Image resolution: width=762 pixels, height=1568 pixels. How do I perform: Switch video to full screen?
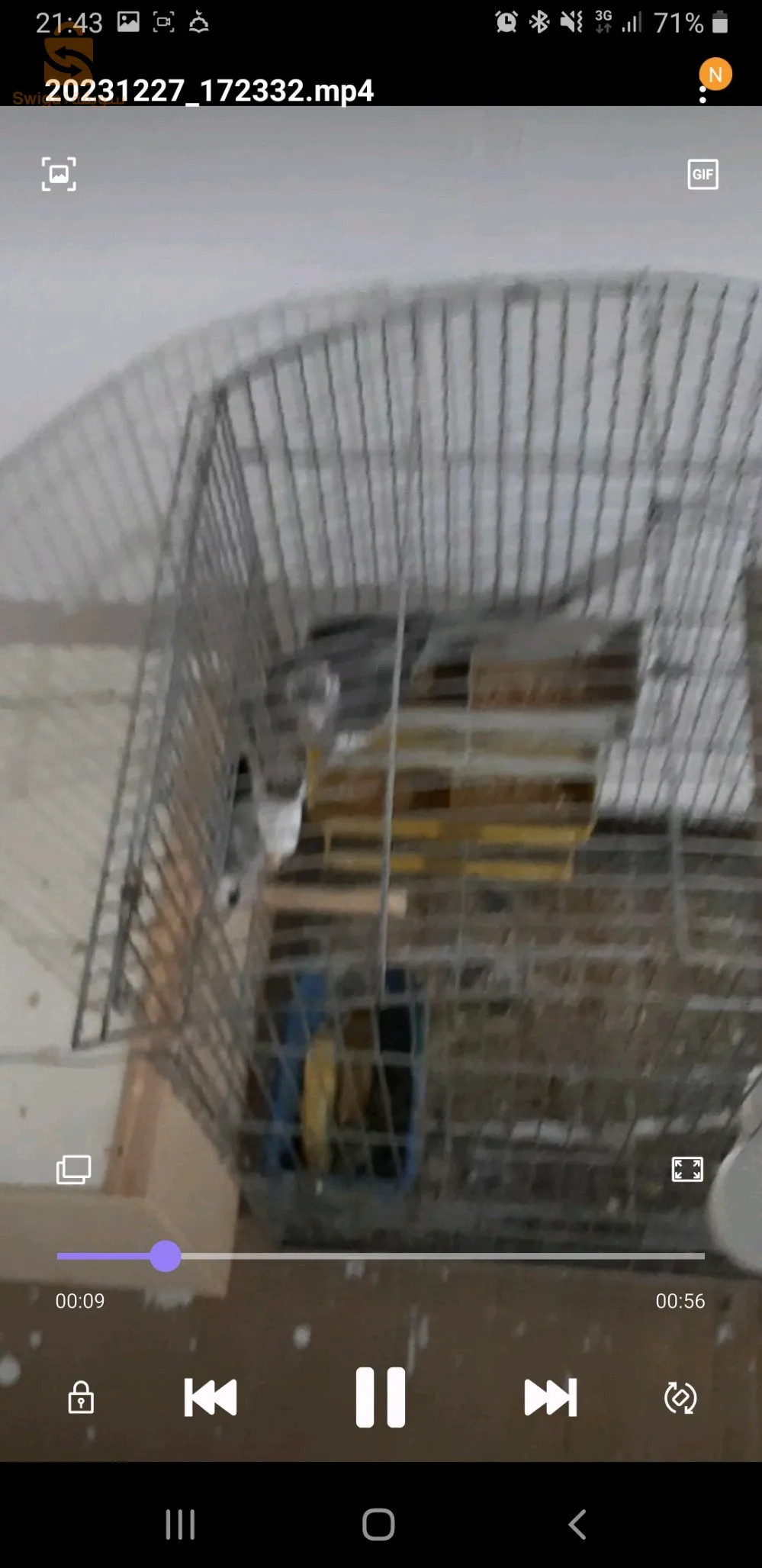(x=686, y=1169)
